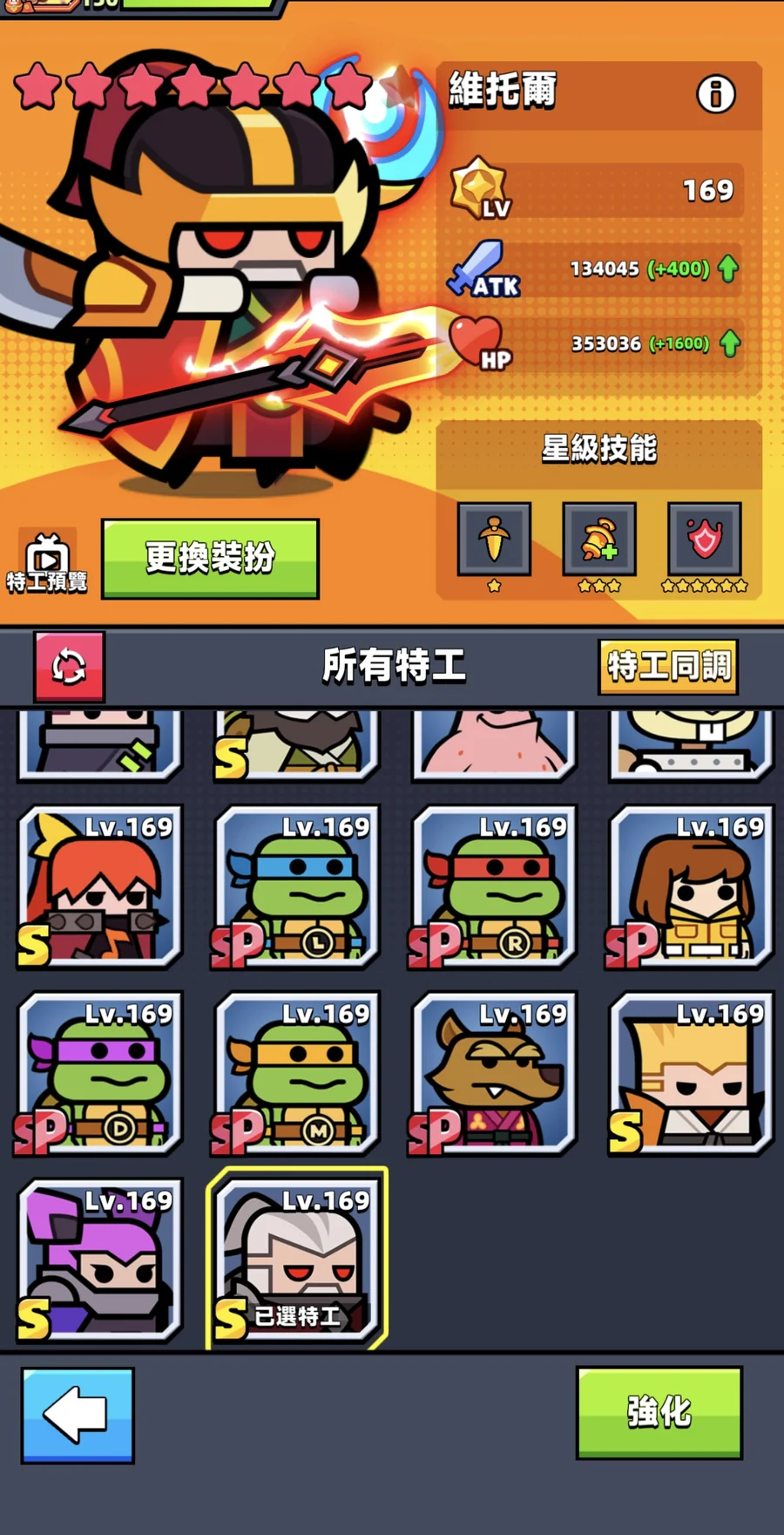Screen dimensions: 784x1535
Task: Open the info icon beside 維托爾
Action: (715, 94)
